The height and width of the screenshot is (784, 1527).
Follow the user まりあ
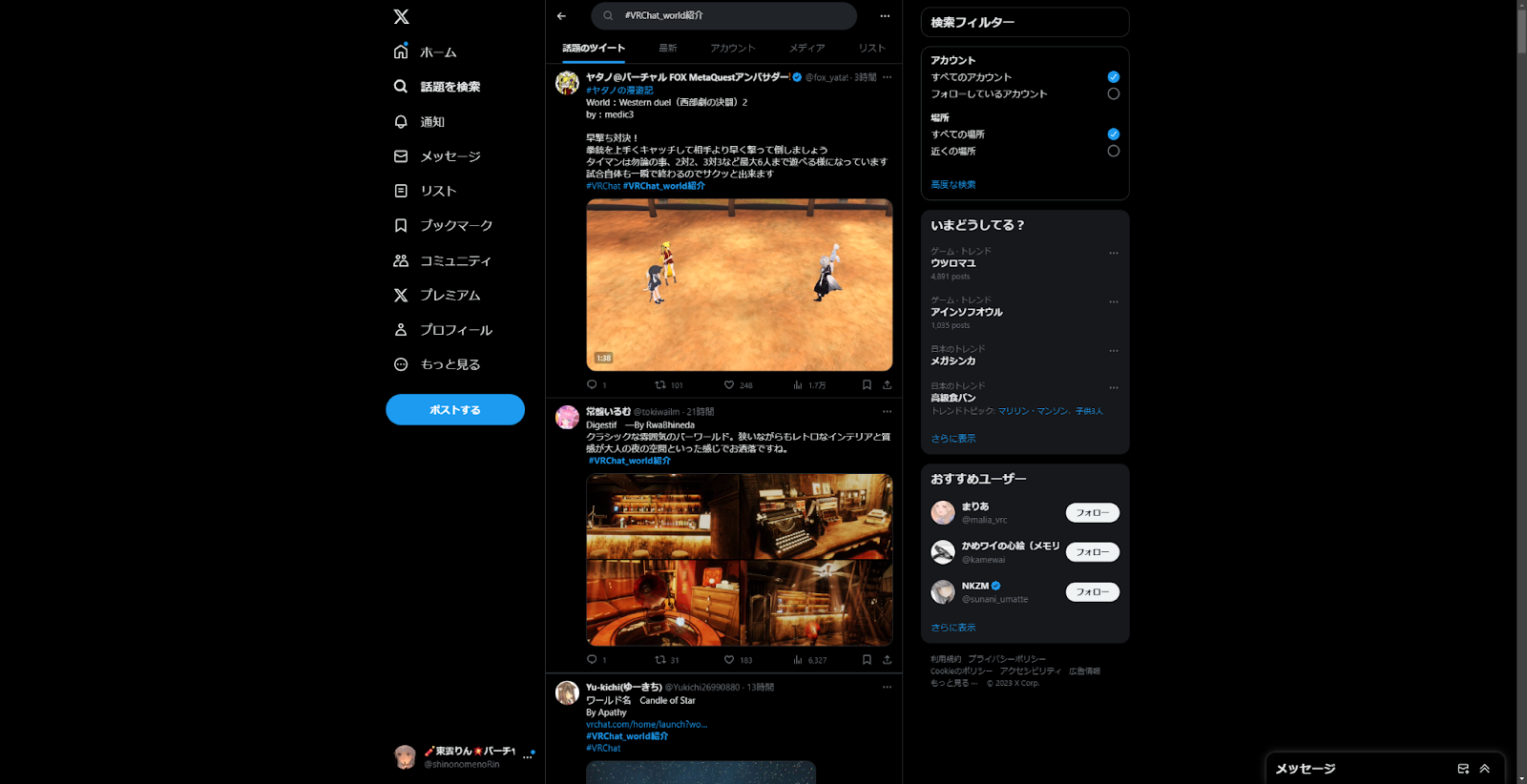click(1092, 513)
